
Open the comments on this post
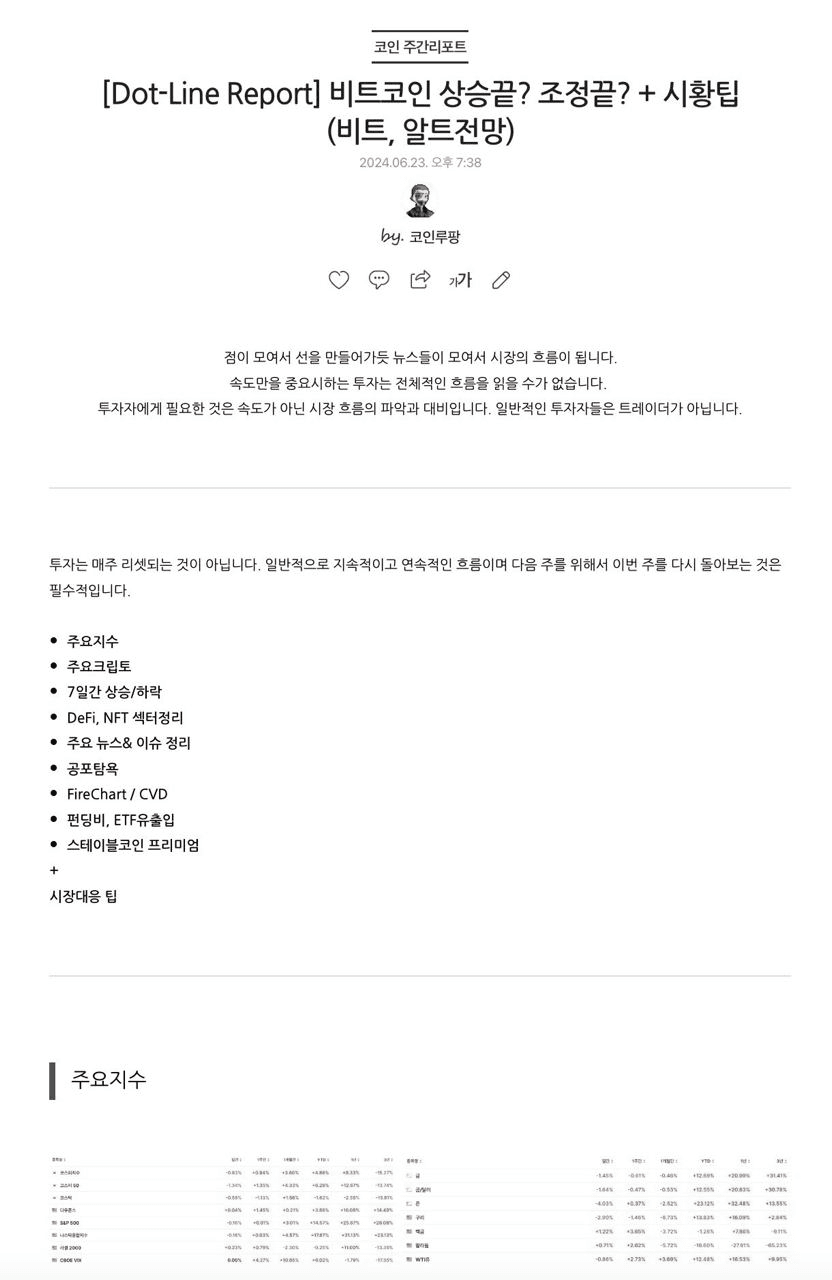379,280
